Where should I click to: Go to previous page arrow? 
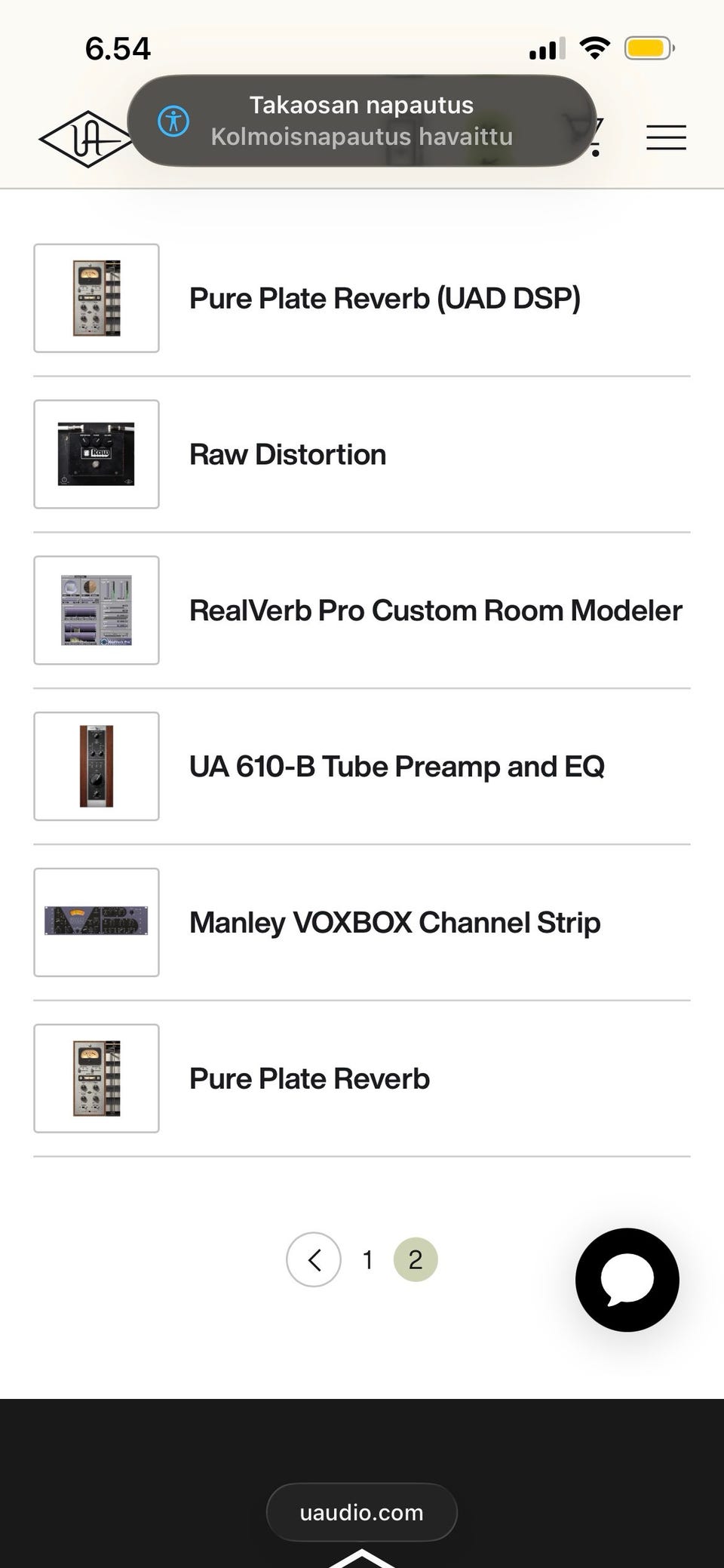(314, 1259)
